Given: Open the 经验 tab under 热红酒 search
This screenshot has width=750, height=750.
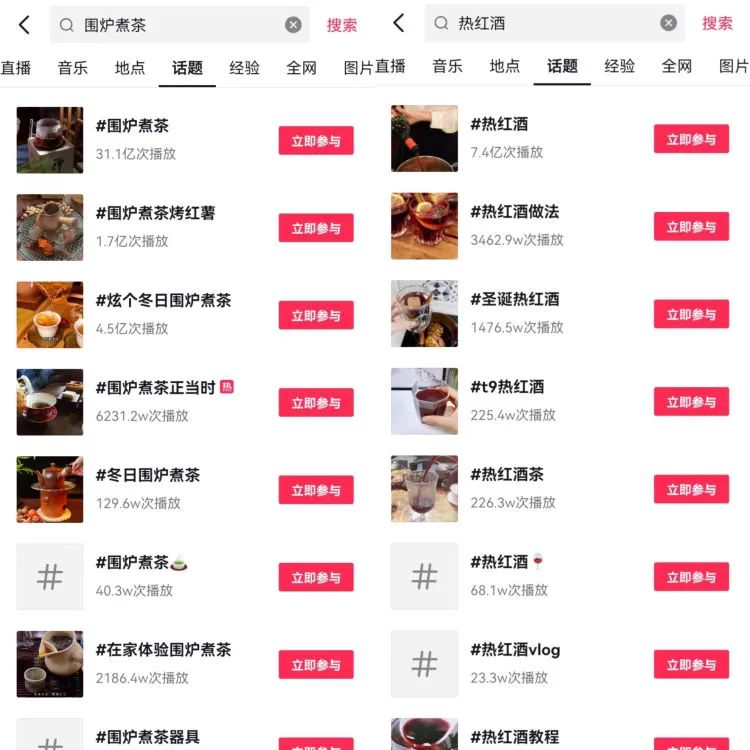Looking at the screenshot, I should (x=620, y=66).
